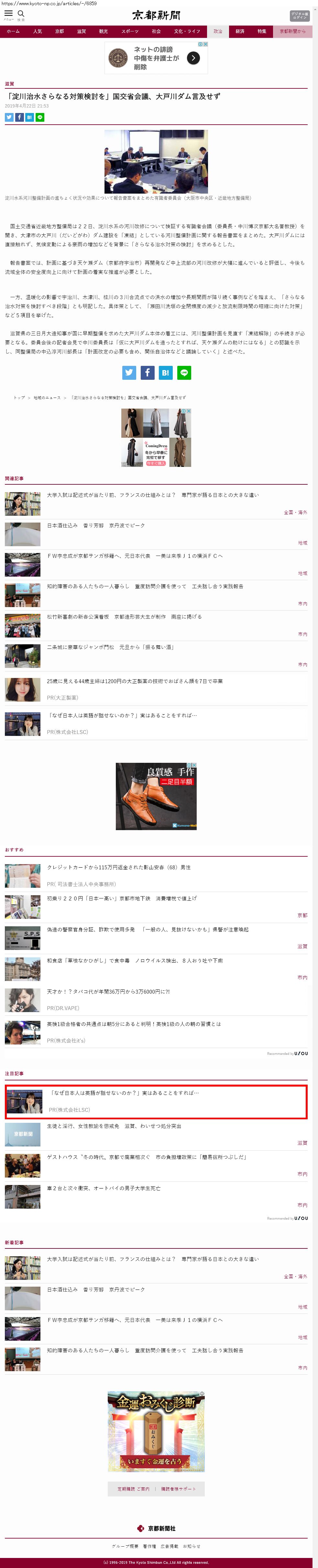Share article on LINE below the headline
Image resolution: width=318 pixels, height=1568 pixels.
40,118
